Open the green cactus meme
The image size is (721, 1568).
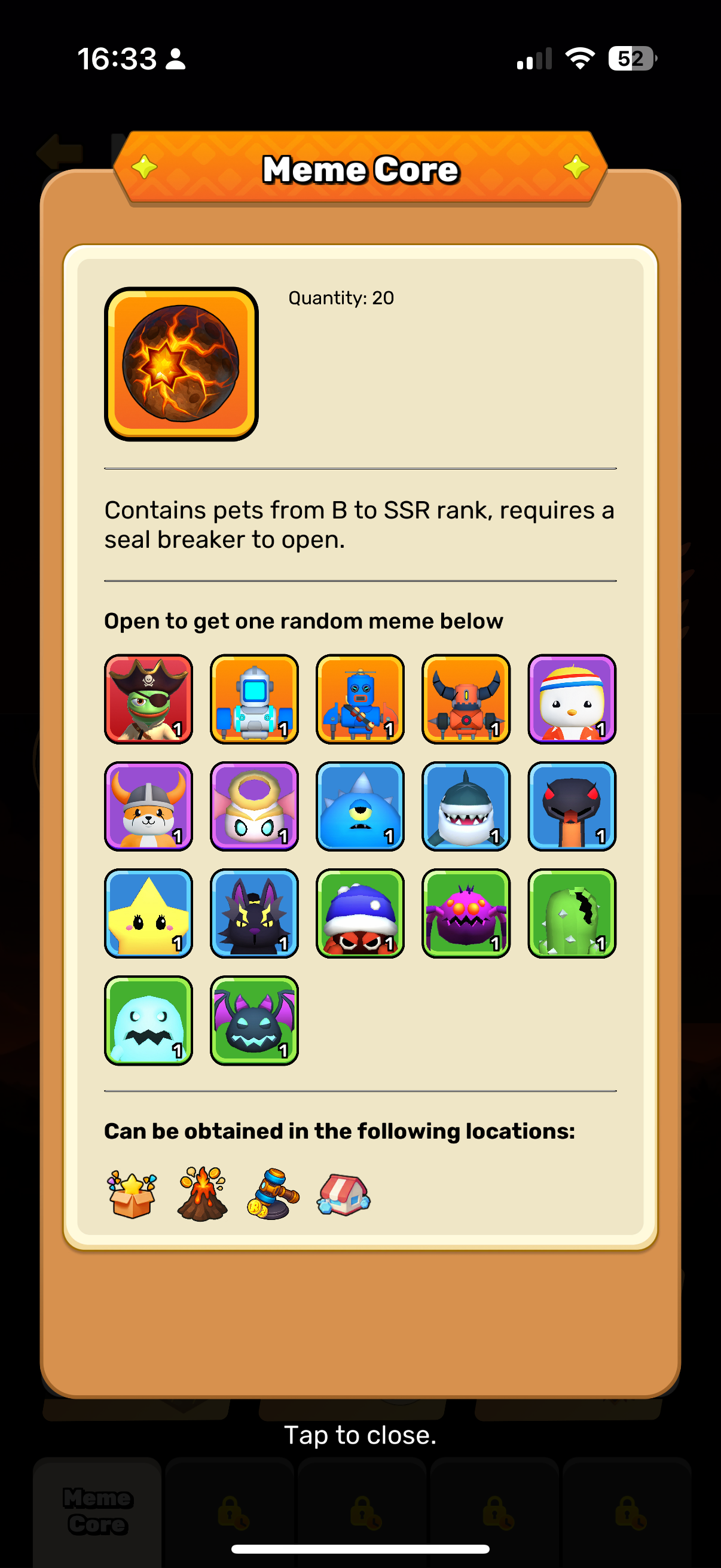point(572,913)
